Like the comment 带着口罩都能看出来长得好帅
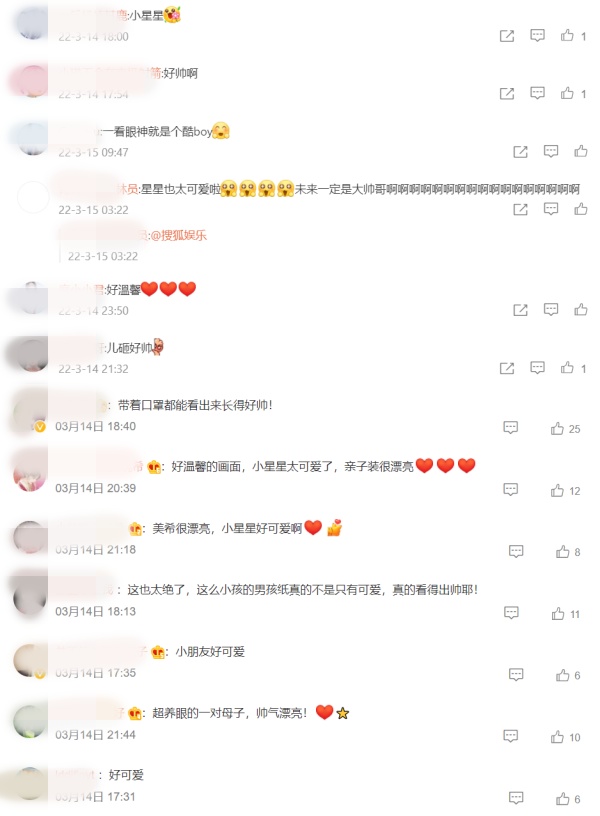 [x=558, y=429]
